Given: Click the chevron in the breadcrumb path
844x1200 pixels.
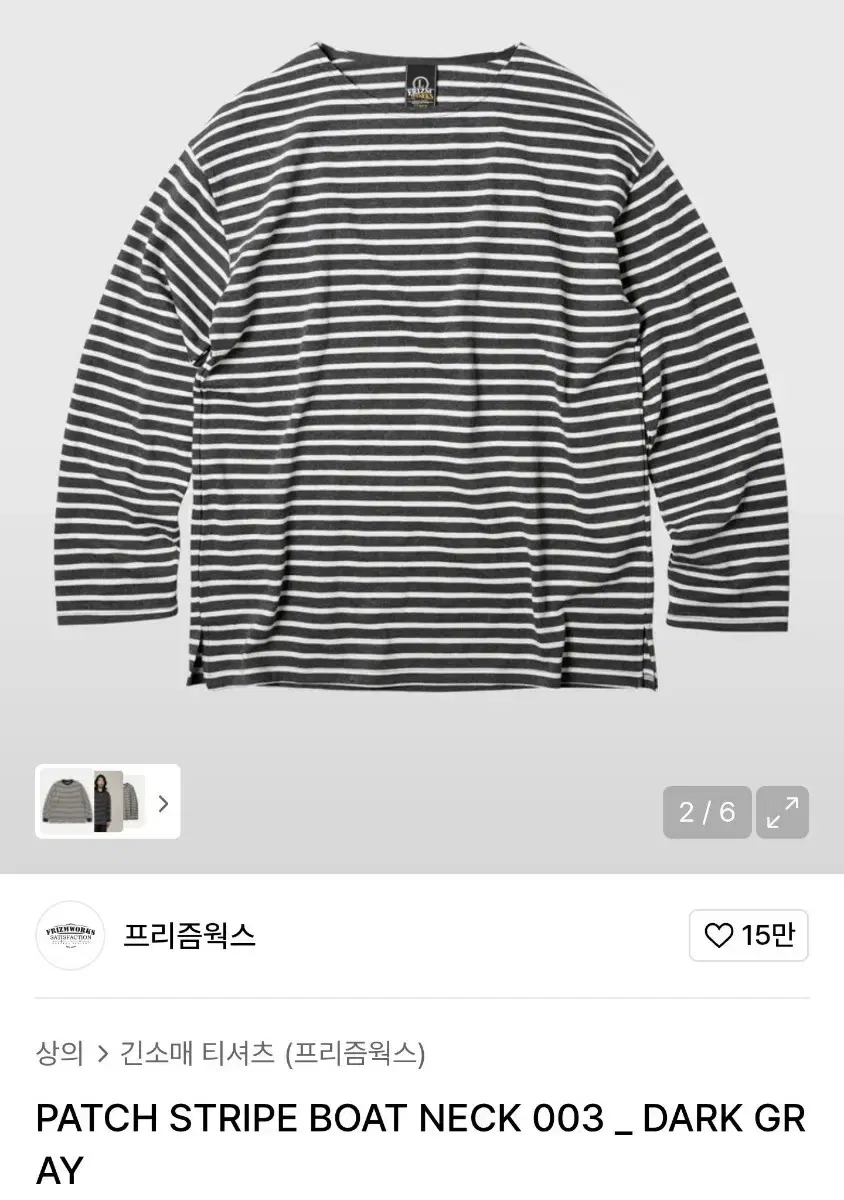Looking at the screenshot, I should 103,1055.
